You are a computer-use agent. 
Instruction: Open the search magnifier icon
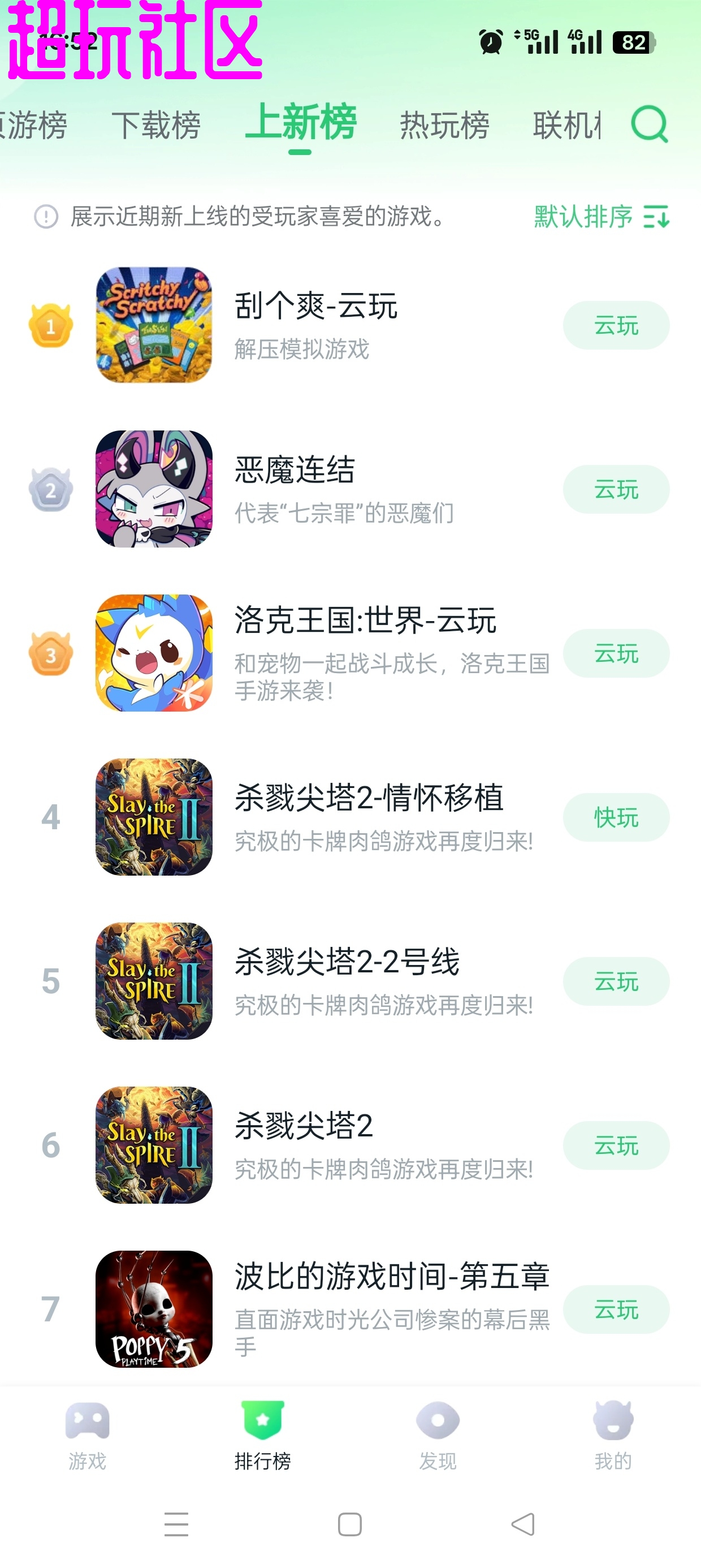[648, 125]
